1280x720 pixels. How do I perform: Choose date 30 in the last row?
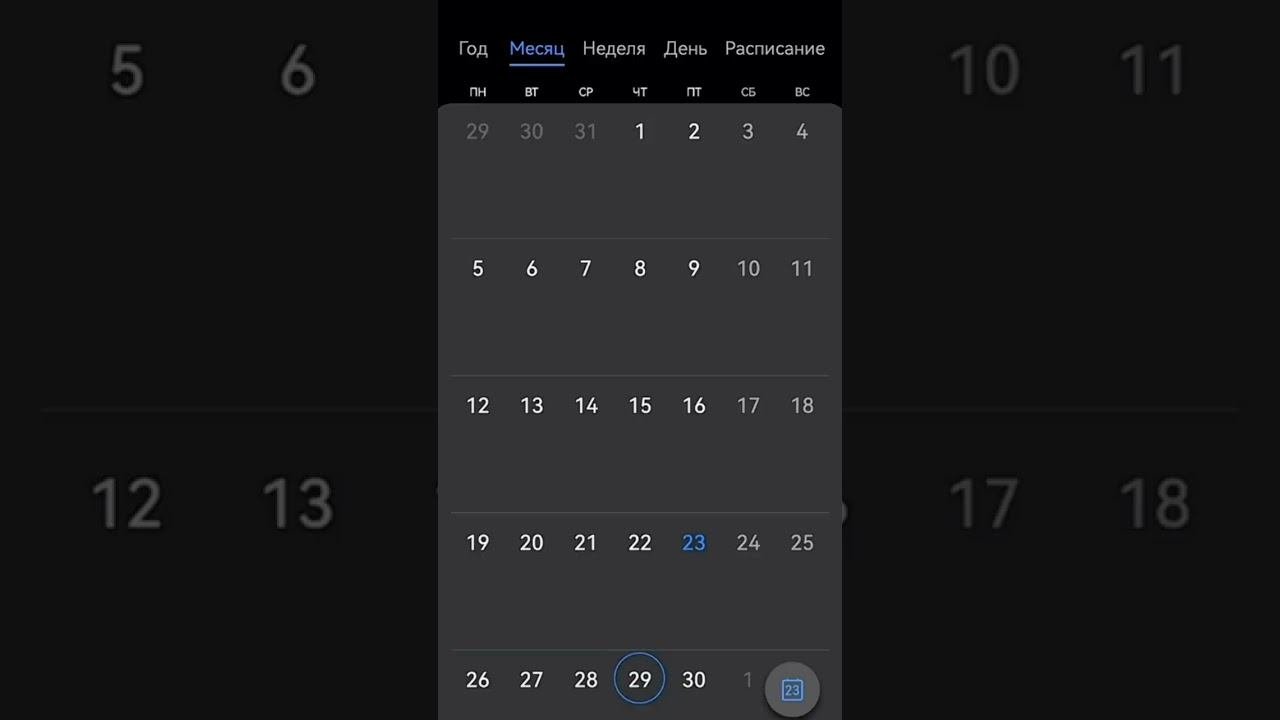694,680
